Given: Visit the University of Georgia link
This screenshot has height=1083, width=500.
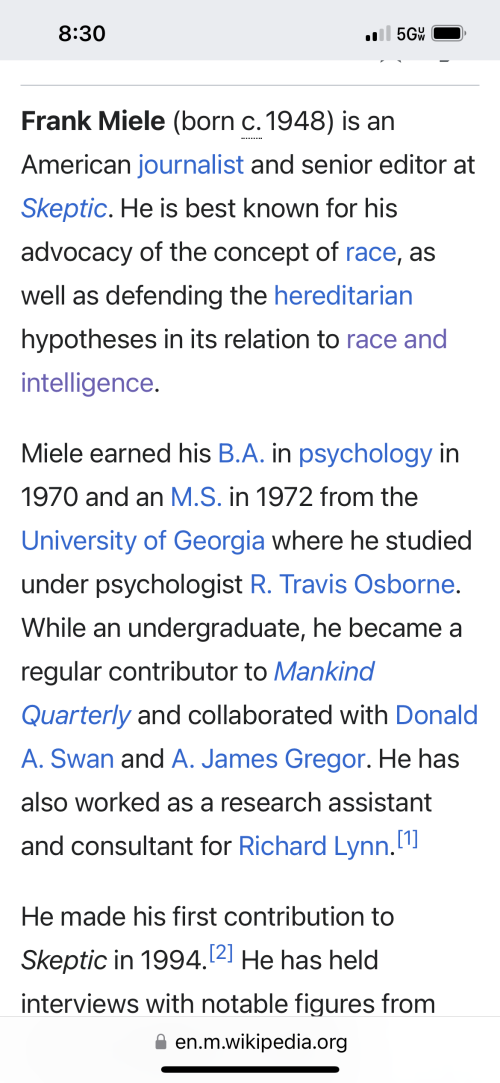Looking at the screenshot, I should [143, 541].
